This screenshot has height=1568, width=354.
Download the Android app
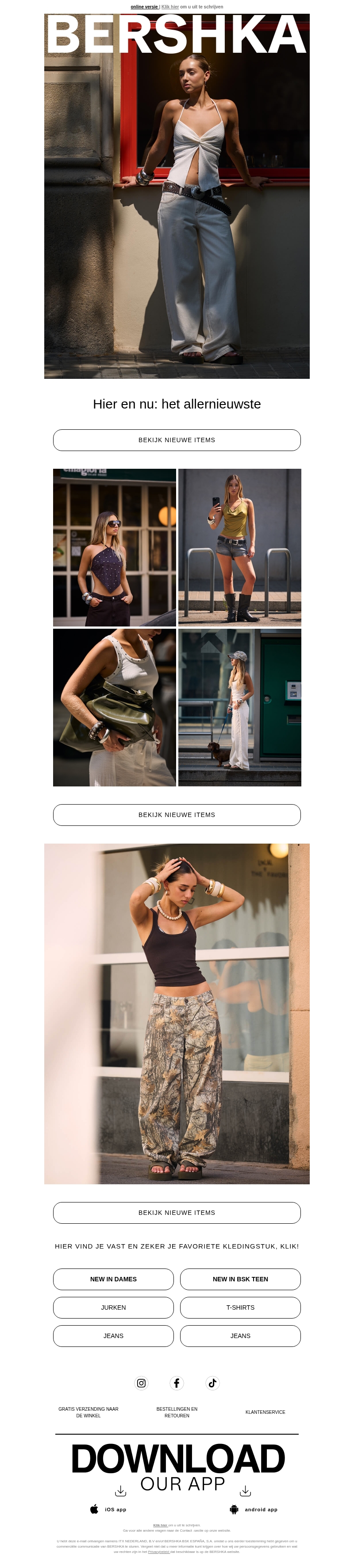pyautogui.click(x=254, y=1509)
